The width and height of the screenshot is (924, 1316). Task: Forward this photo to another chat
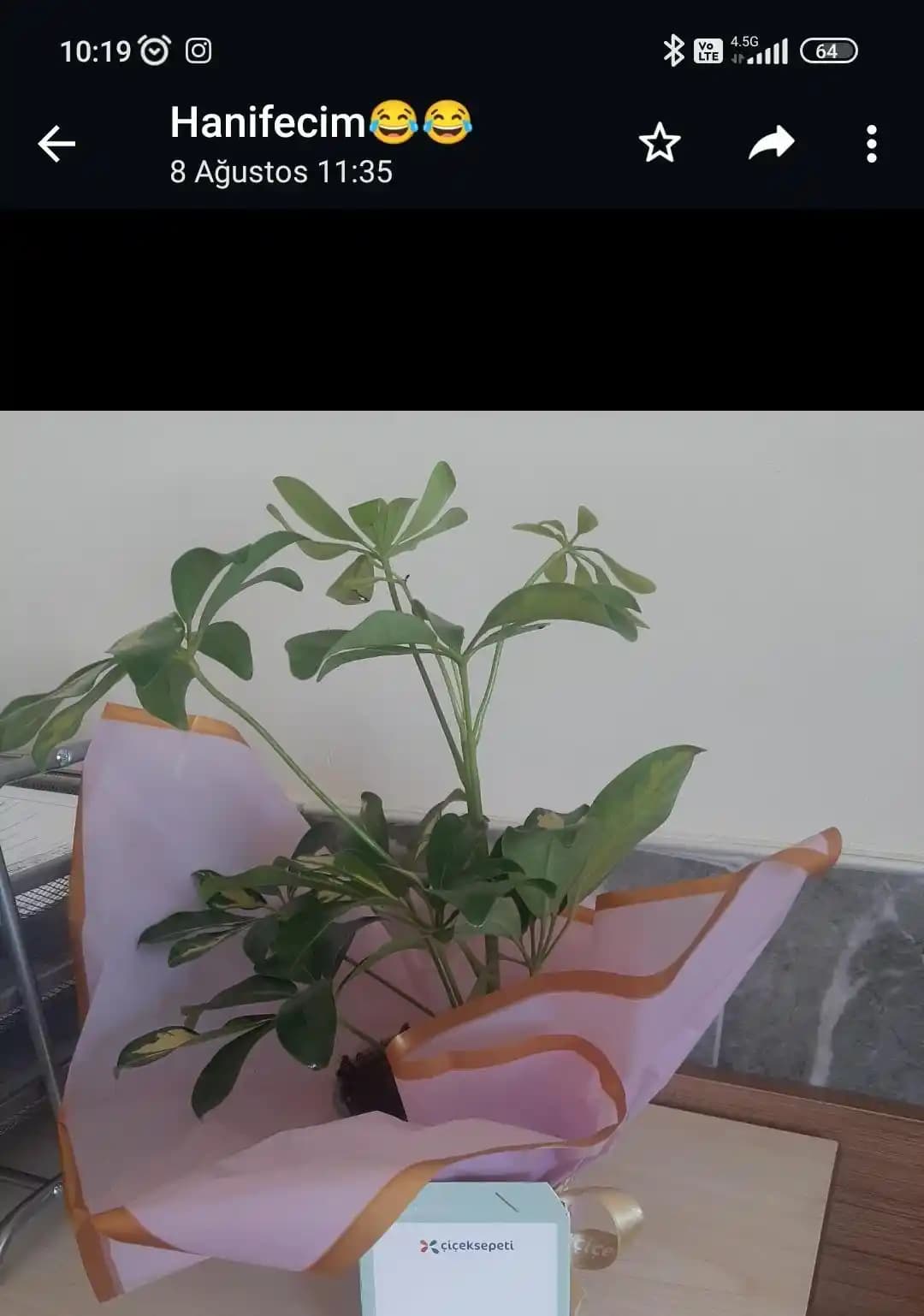pyautogui.click(x=771, y=143)
